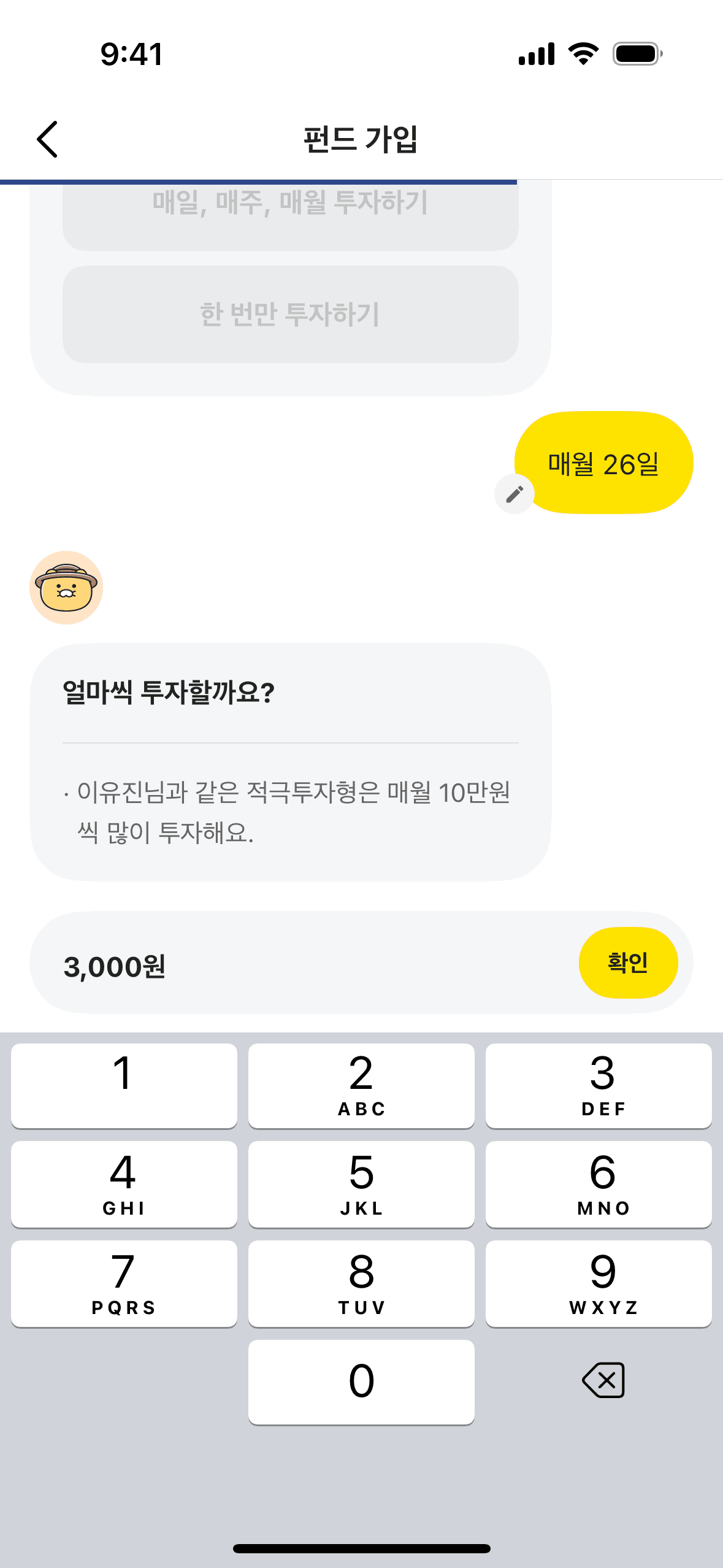
Task: Enter digit 0 on the keypad
Action: pyautogui.click(x=361, y=1382)
